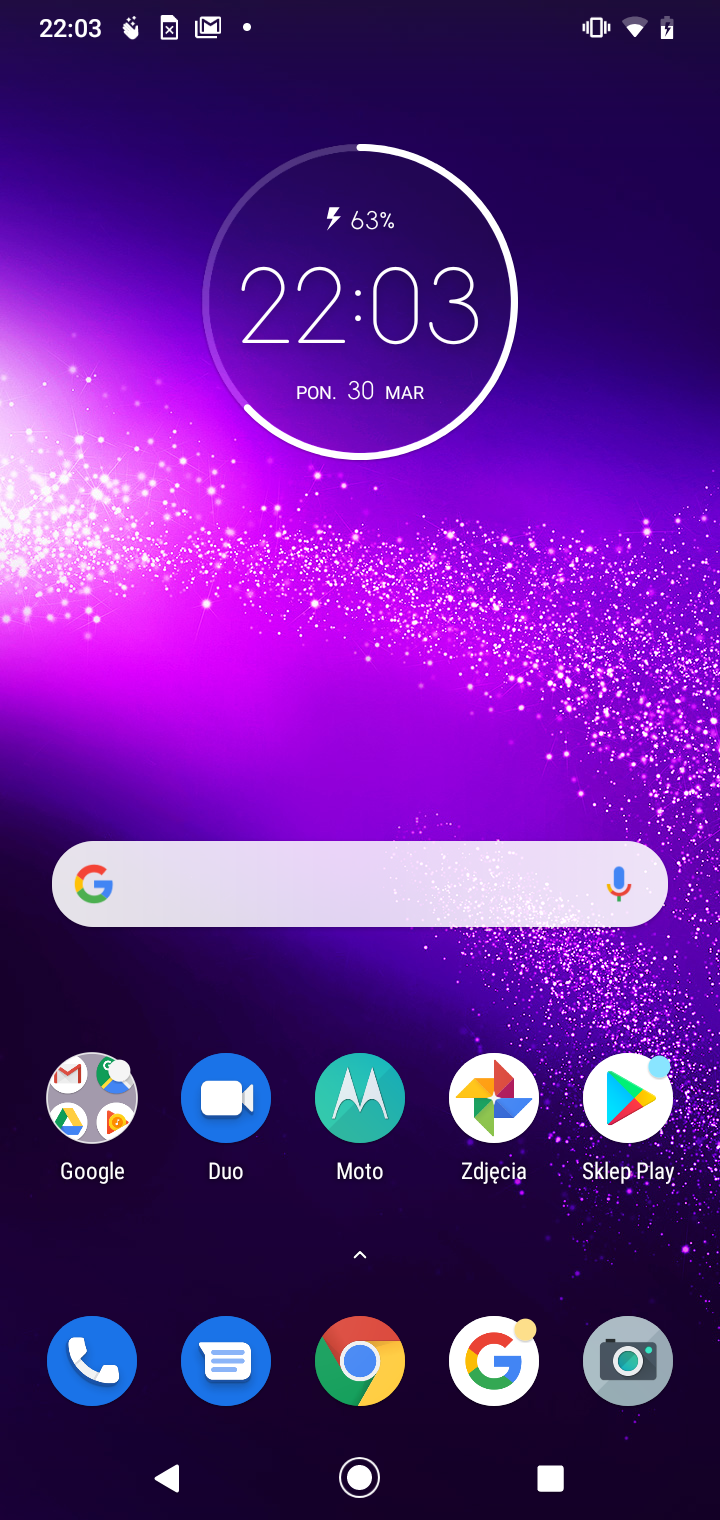Expand the app drawer arrow
This screenshot has width=720, height=1520.
click(x=360, y=1255)
